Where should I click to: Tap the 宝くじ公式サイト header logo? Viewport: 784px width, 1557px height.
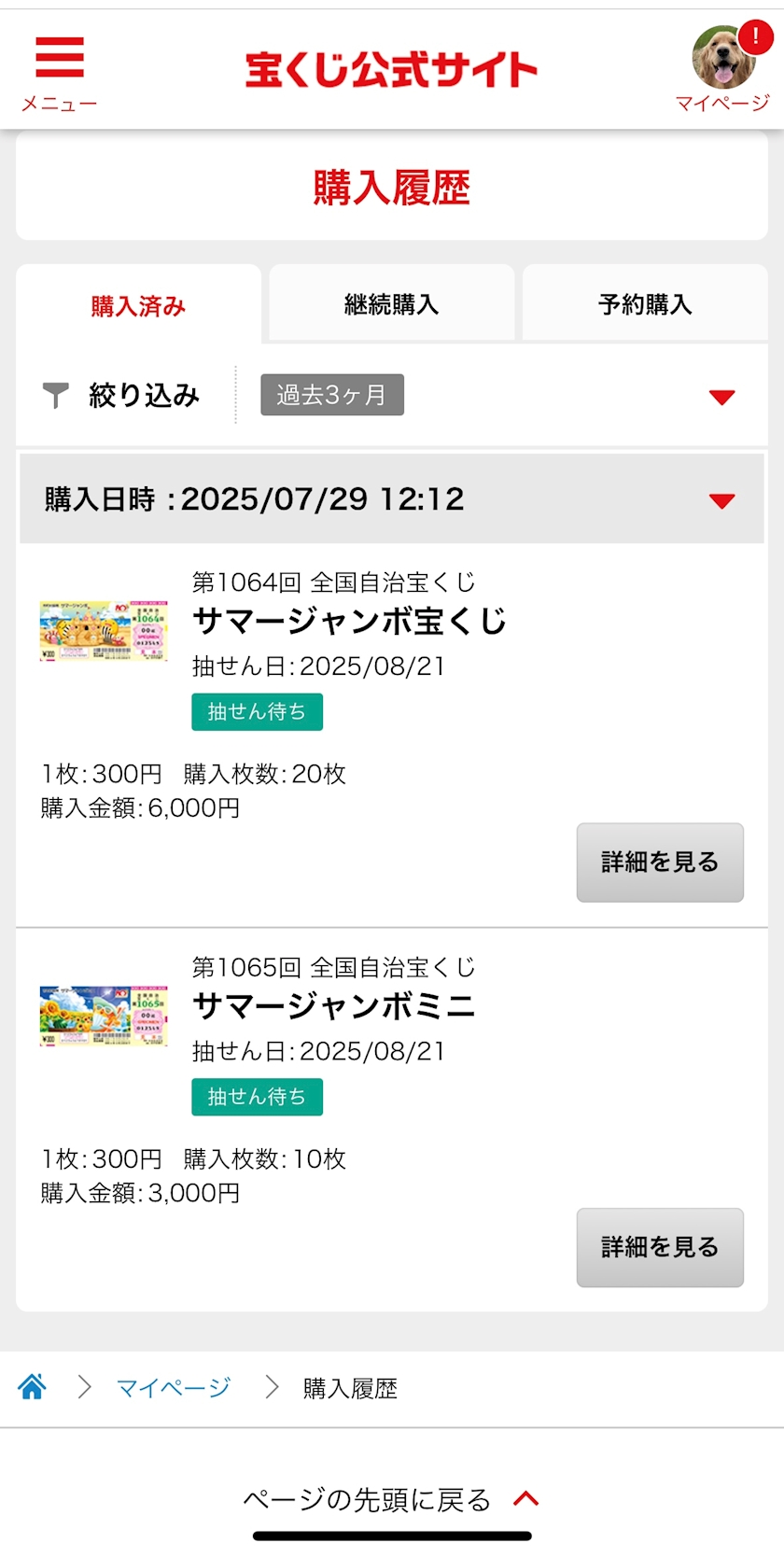391,71
